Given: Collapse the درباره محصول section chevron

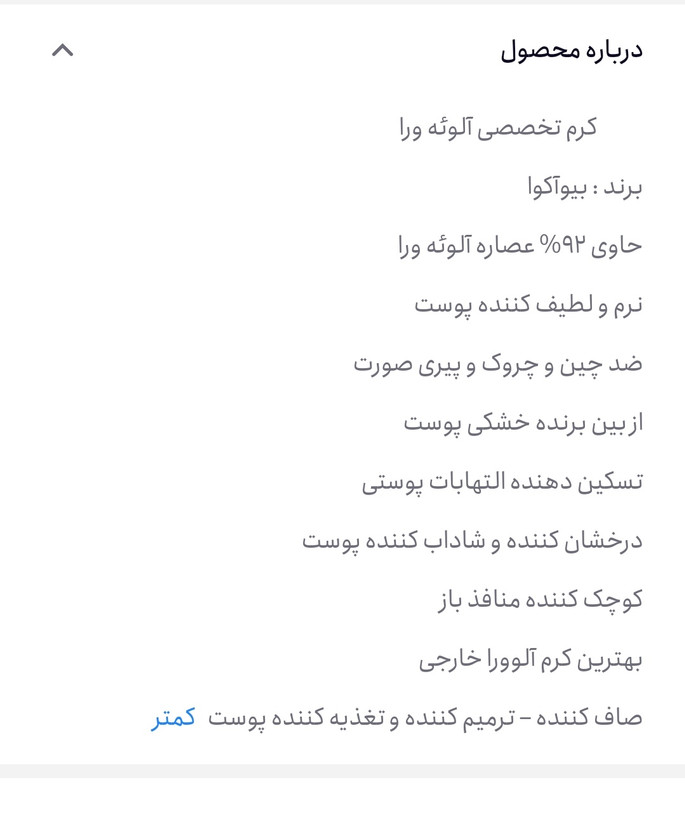Looking at the screenshot, I should (62, 50).
